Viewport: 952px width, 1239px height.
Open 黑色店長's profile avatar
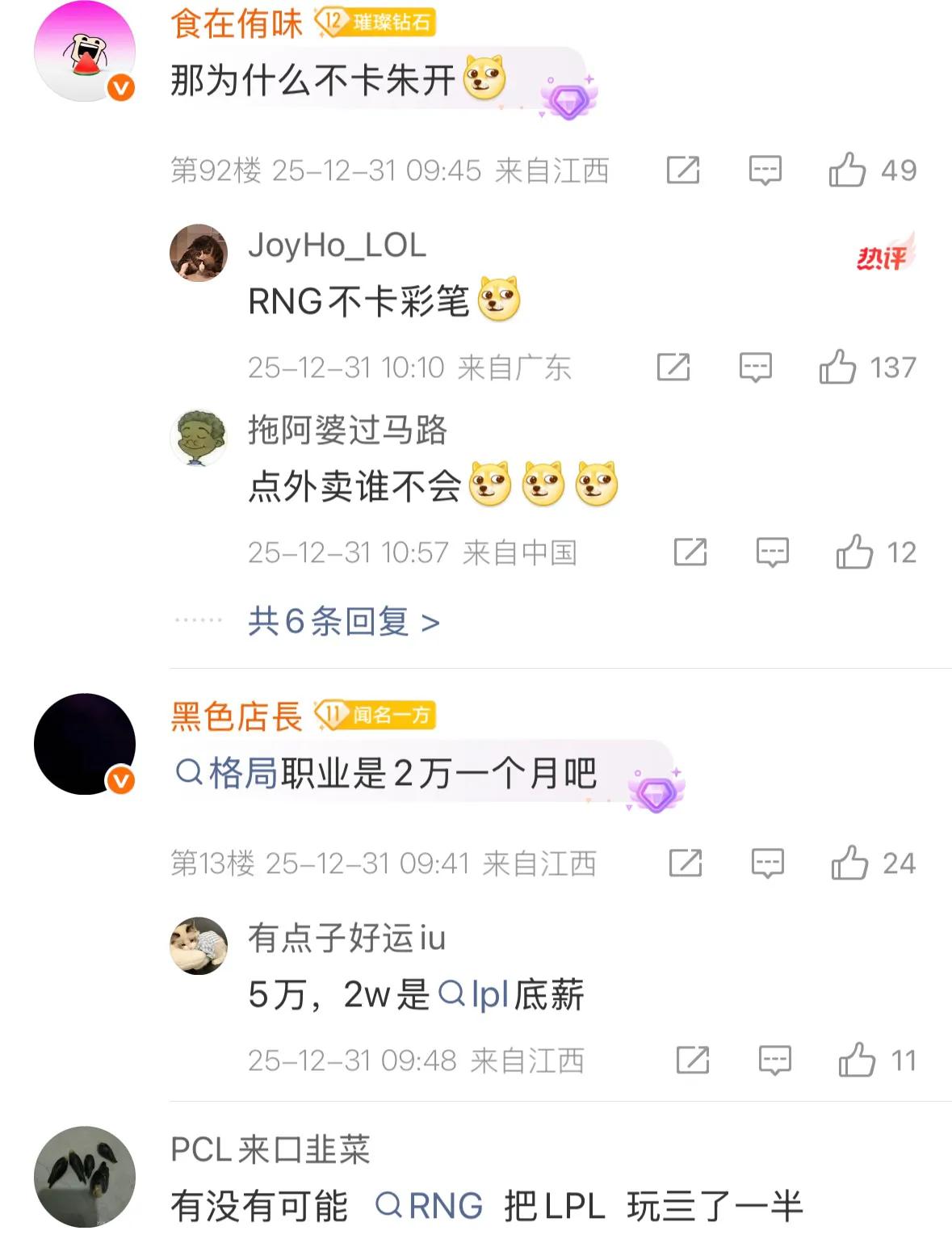tap(85, 744)
